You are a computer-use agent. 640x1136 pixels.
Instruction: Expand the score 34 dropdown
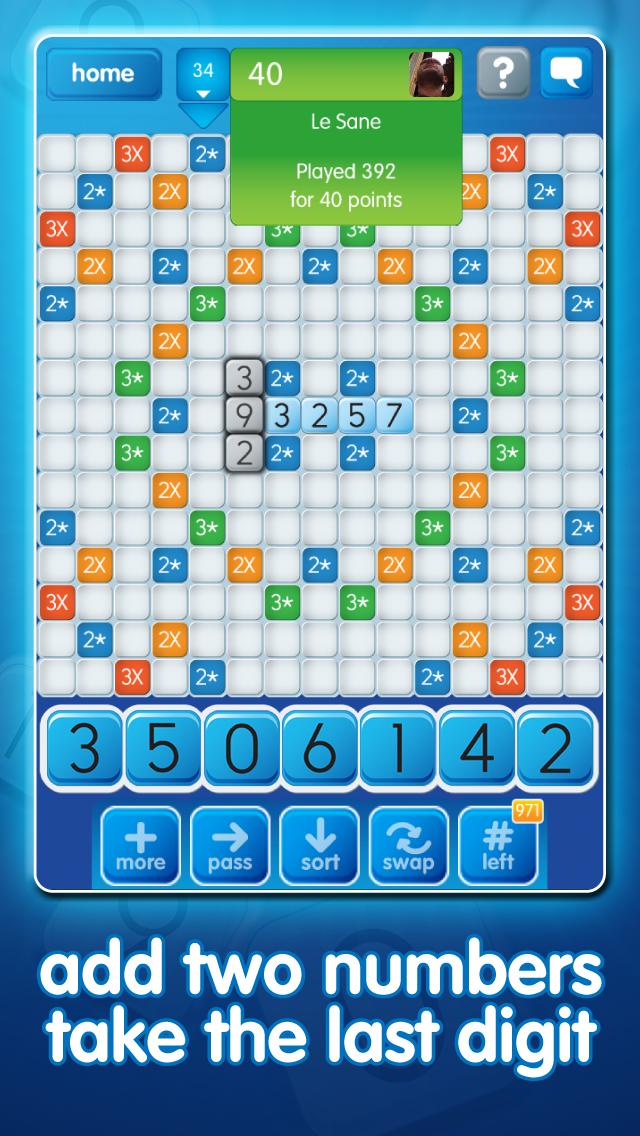(x=203, y=76)
